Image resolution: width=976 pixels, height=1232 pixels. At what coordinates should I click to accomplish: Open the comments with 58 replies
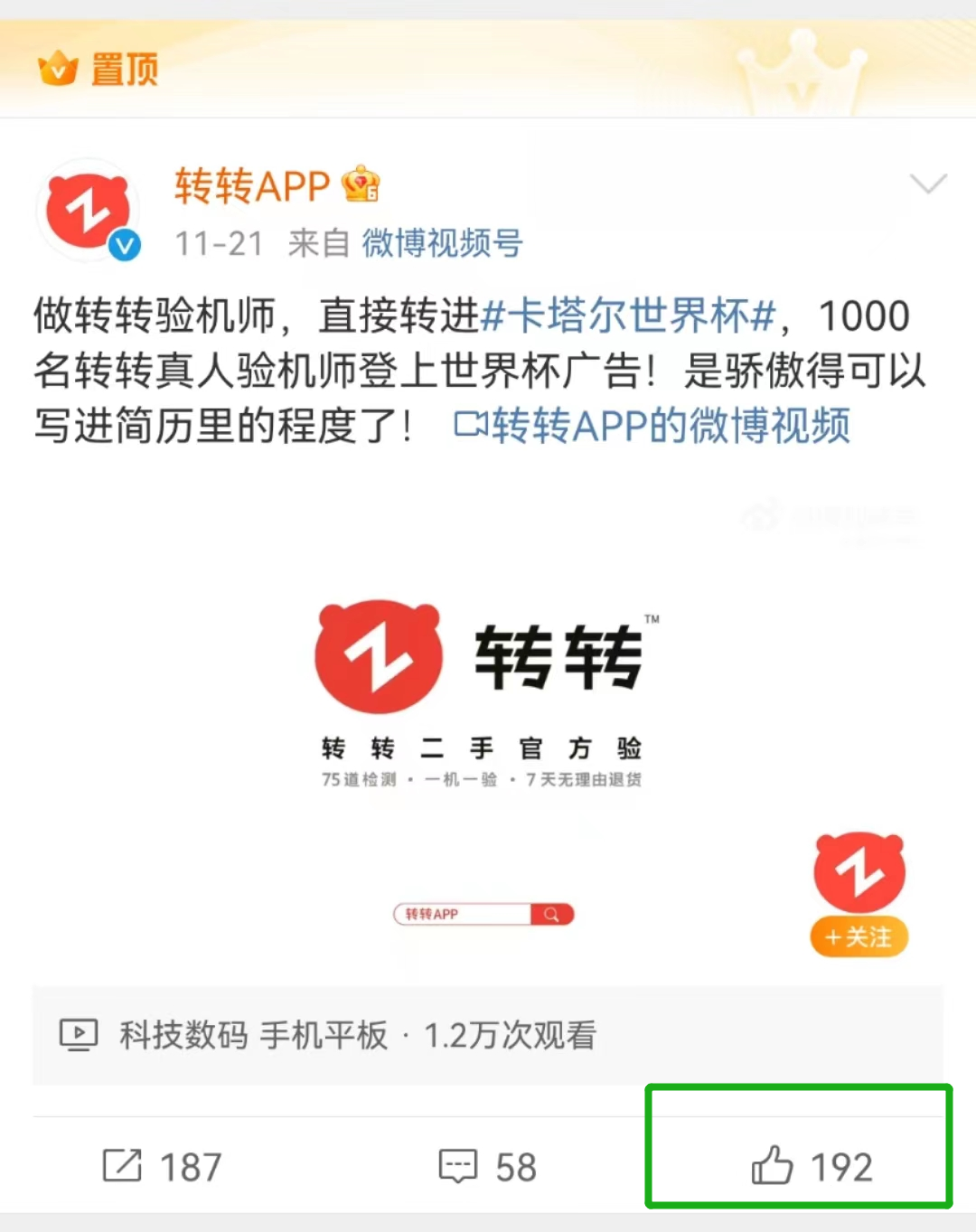488,1166
